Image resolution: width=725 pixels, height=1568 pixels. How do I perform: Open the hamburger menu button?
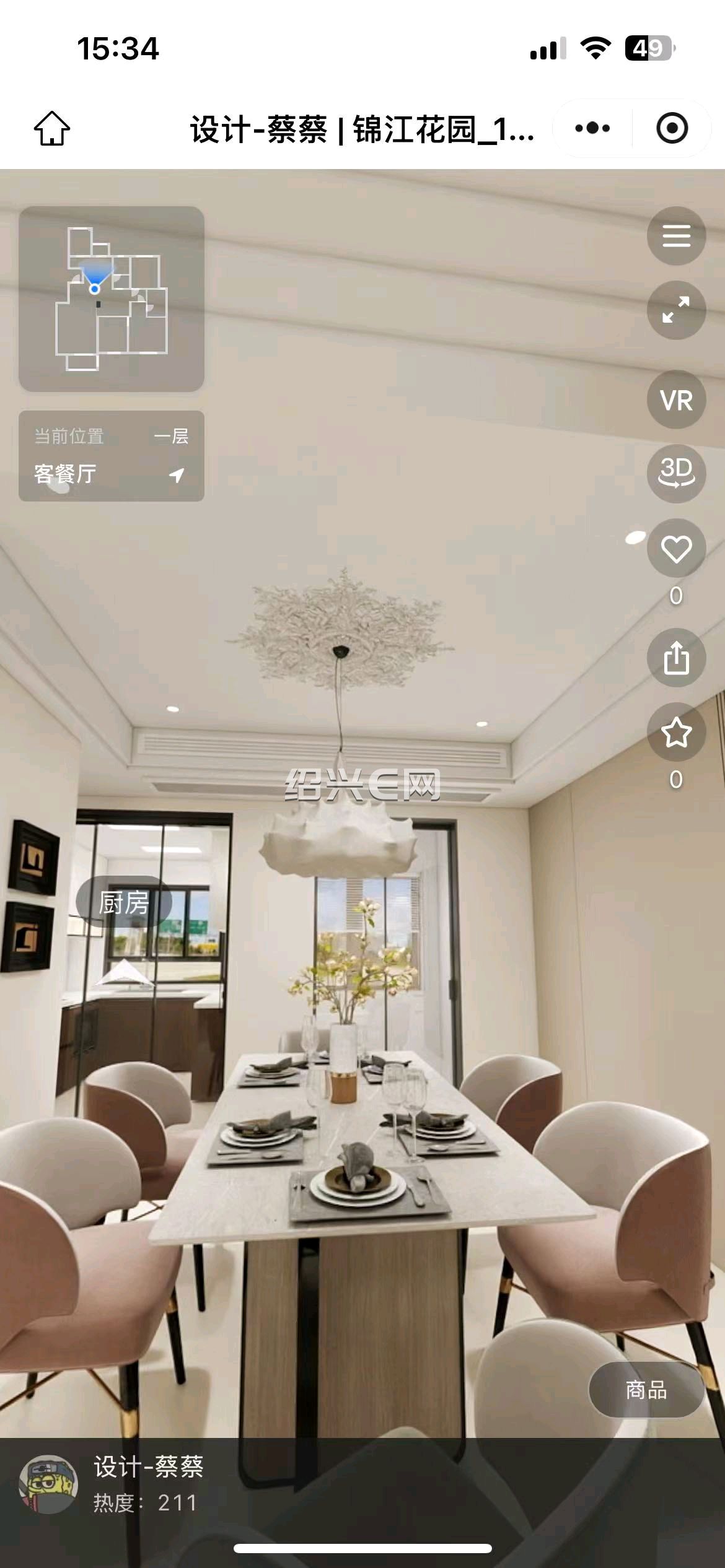(x=677, y=236)
